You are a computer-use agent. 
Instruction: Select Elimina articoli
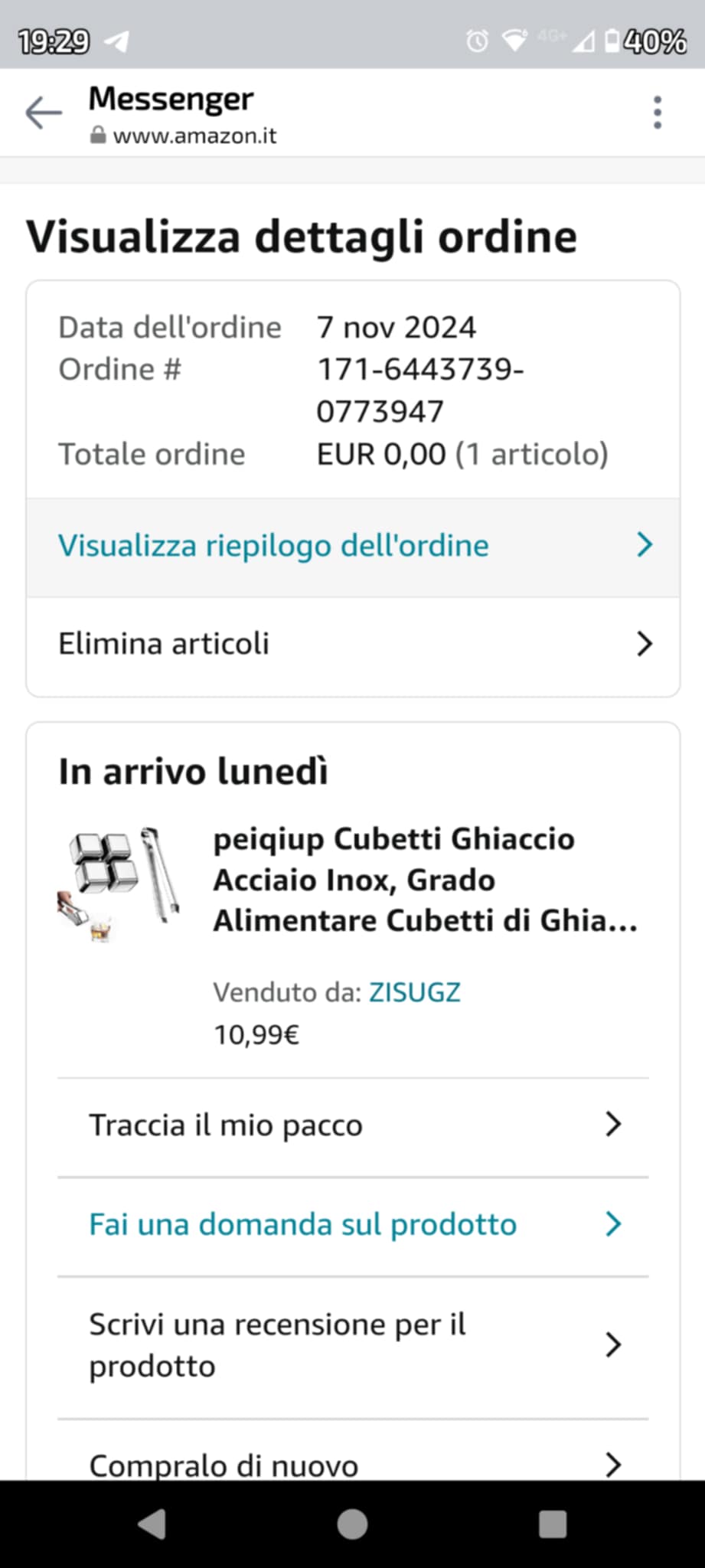(x=353, y=644)
